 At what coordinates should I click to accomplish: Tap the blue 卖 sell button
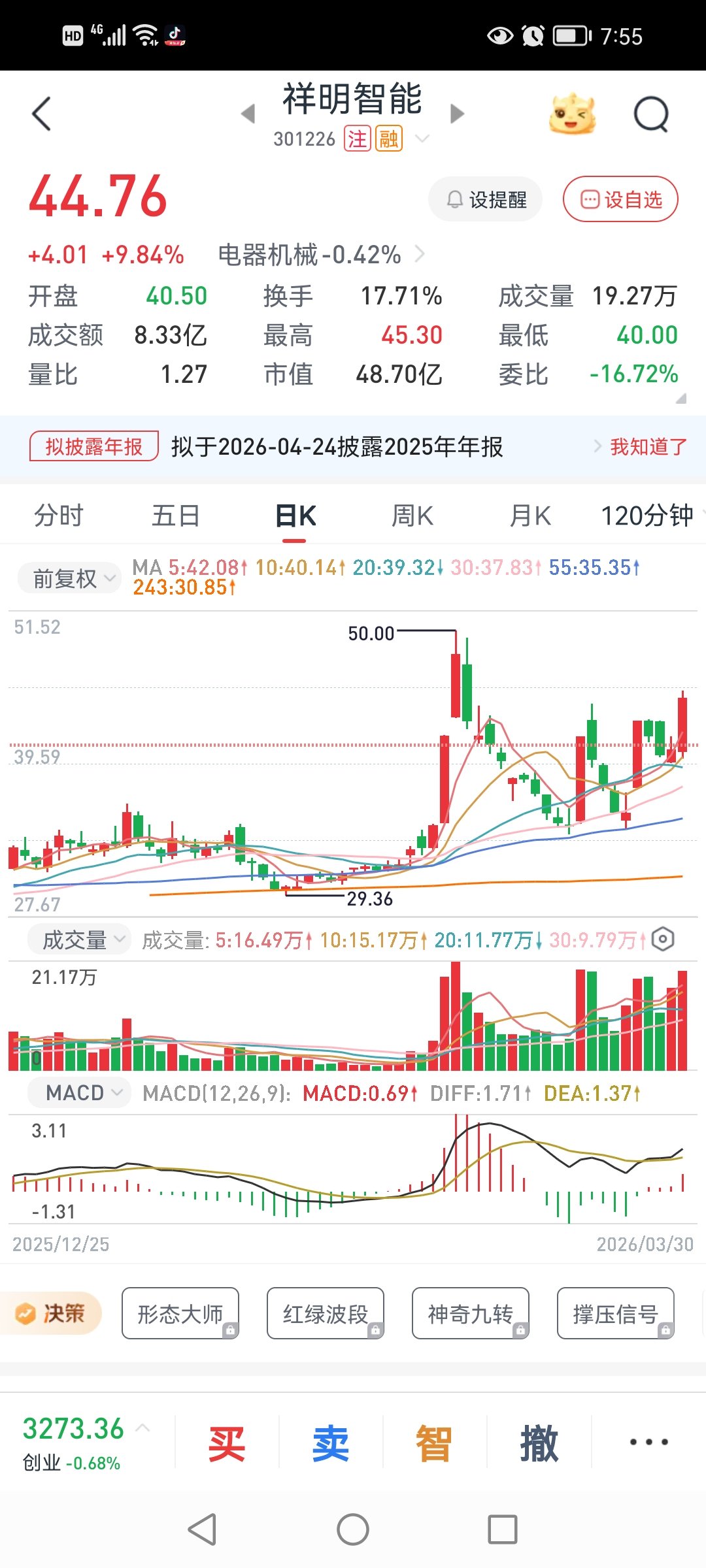click(331, 1445)
